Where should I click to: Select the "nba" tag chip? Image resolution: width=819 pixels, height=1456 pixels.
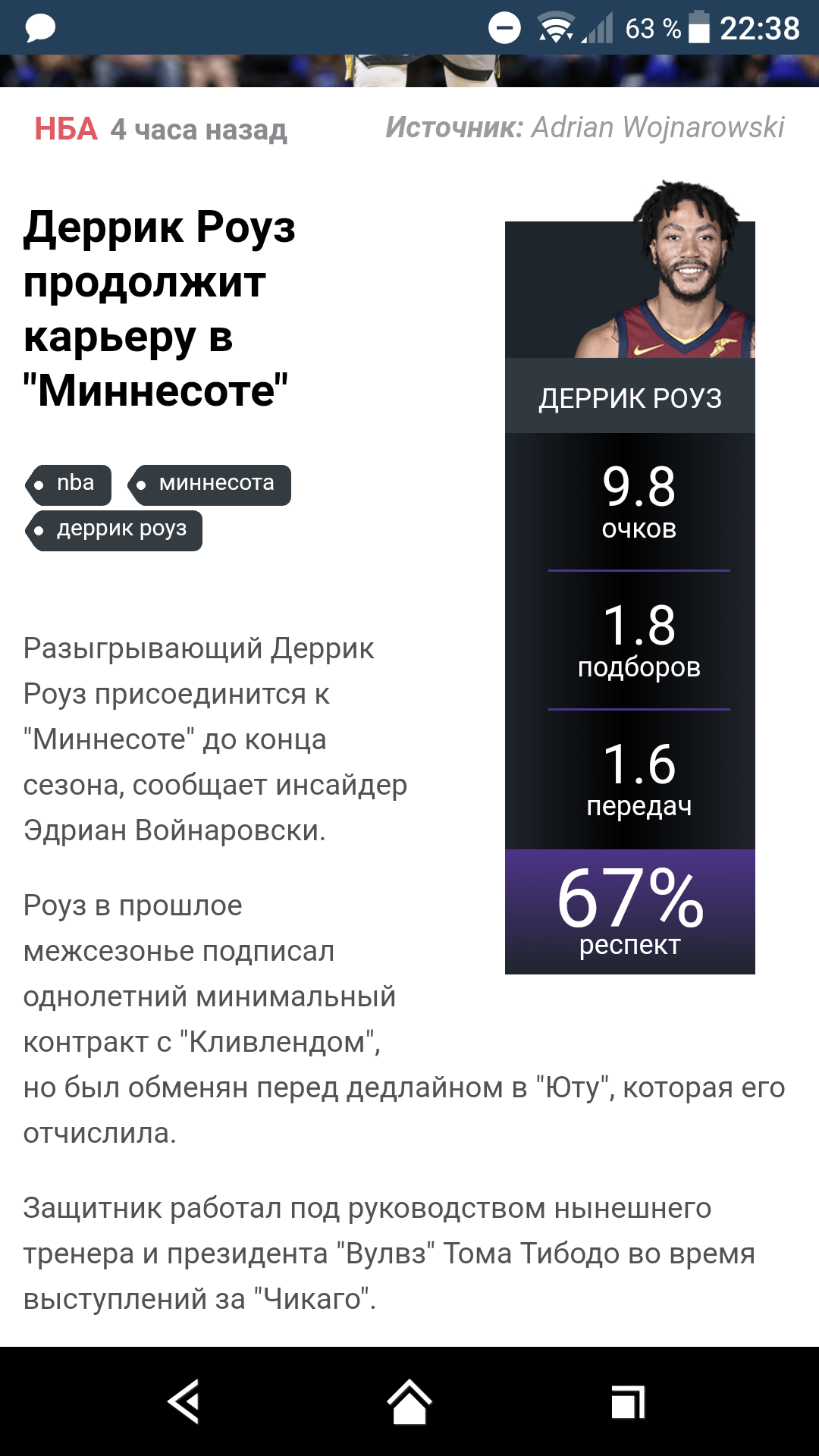[x=68, y=485]
